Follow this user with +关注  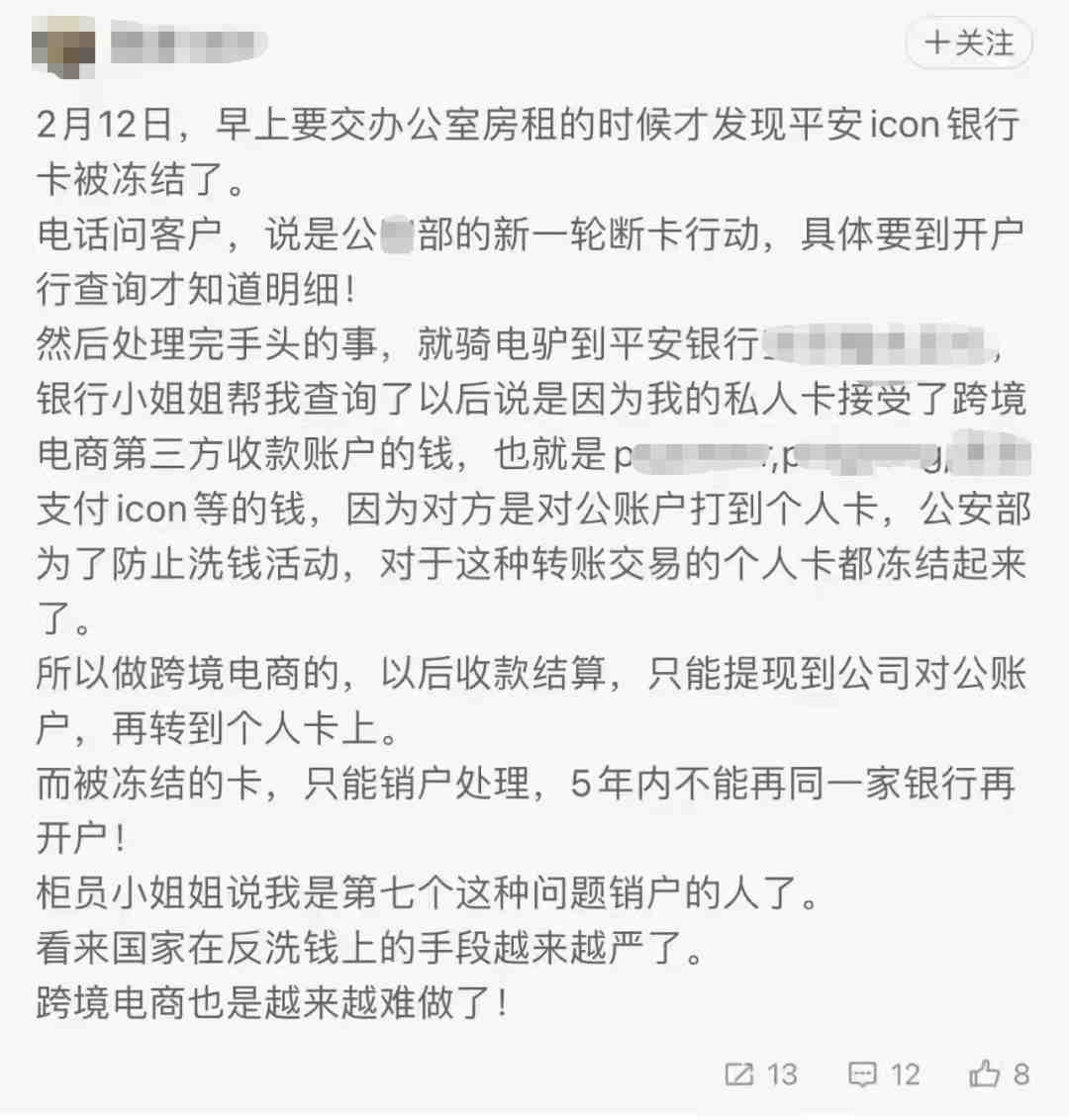tap(969, 44)
